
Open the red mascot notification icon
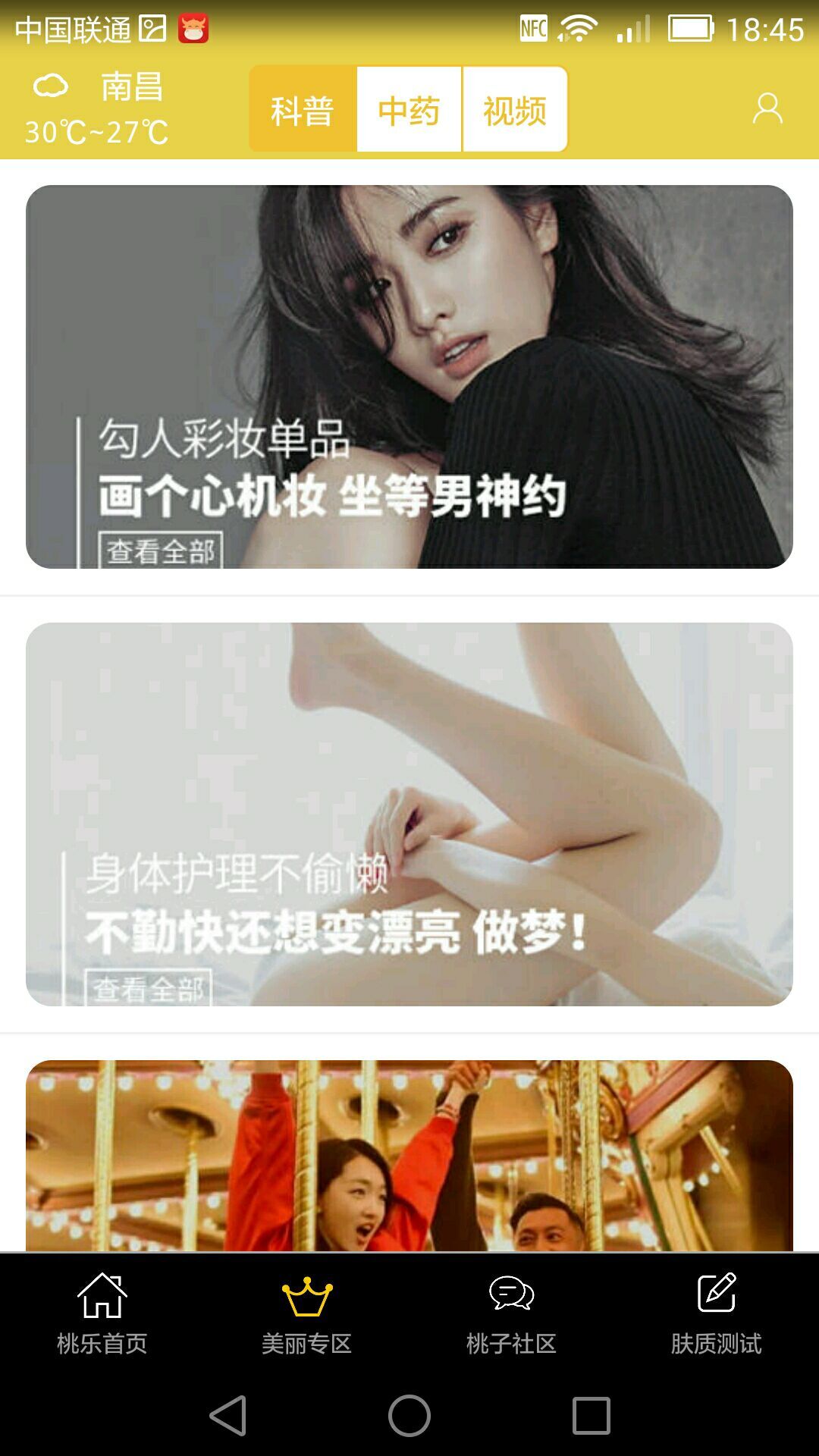pyautogui.click(x=192, y=29)
